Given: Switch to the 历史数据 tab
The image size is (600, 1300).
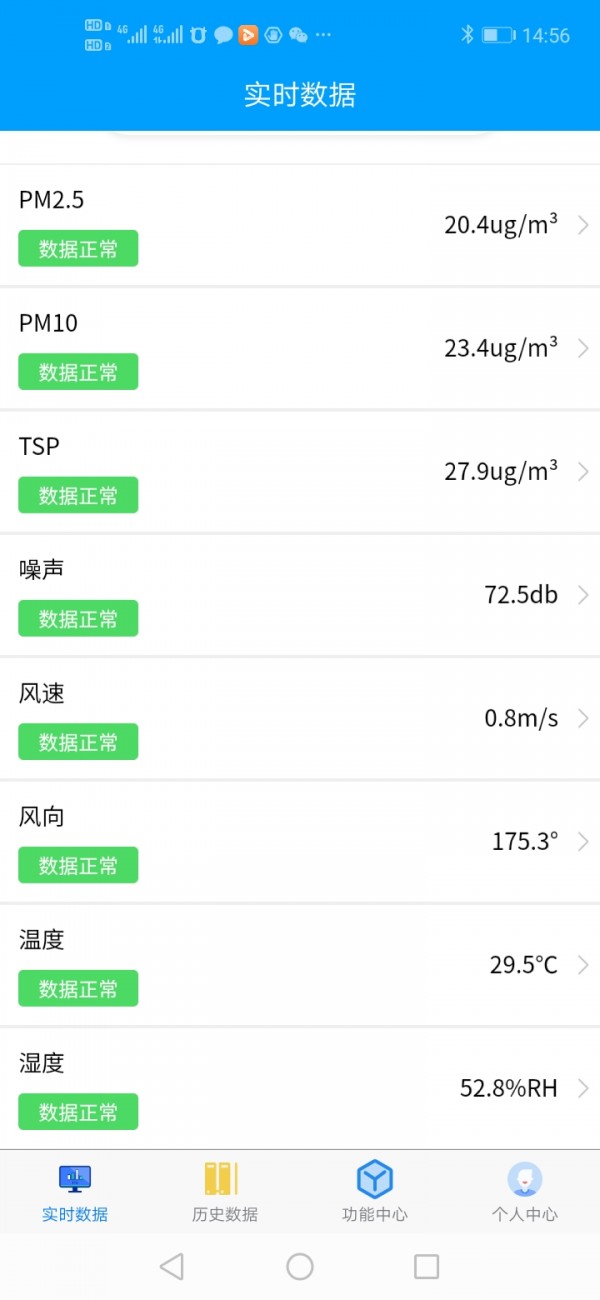Looking at the screenshot, I should (x=224, y=1193).
